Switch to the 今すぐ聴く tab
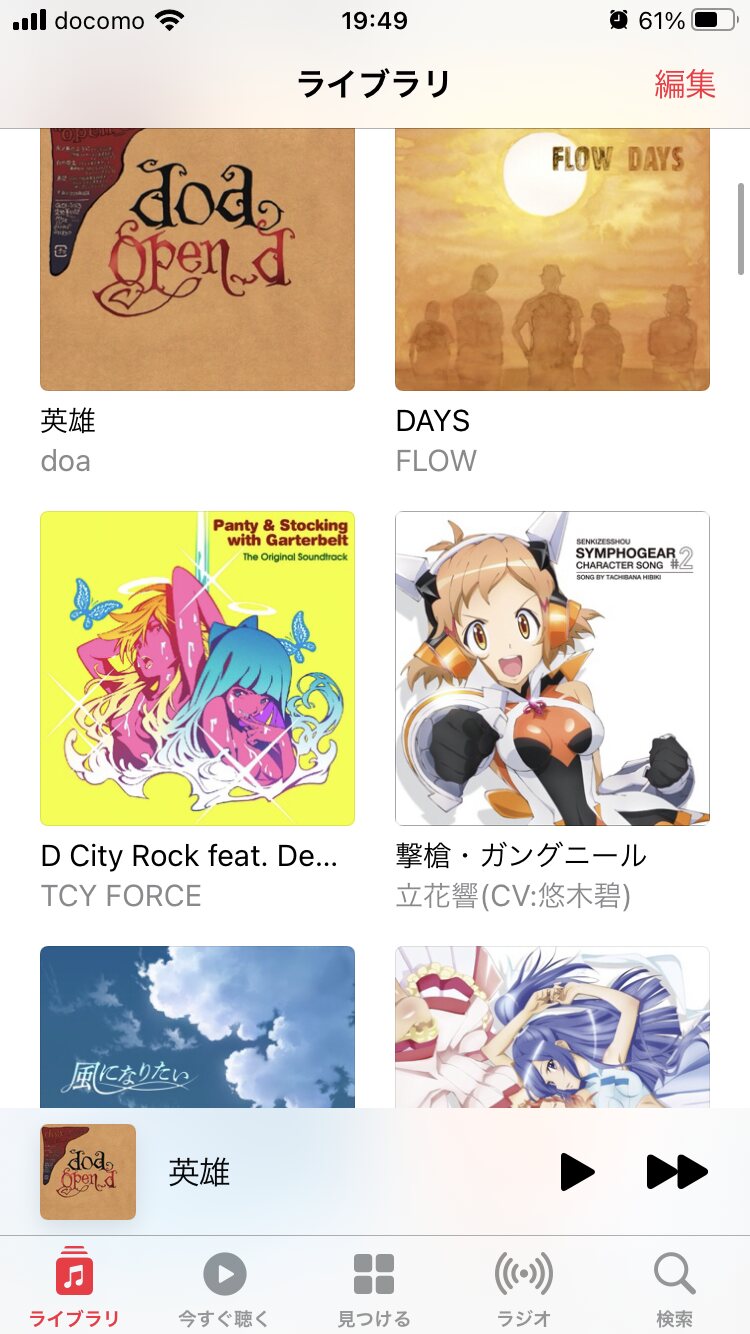This screenshot has height=1334, width=750. [x=224, y=1286]
